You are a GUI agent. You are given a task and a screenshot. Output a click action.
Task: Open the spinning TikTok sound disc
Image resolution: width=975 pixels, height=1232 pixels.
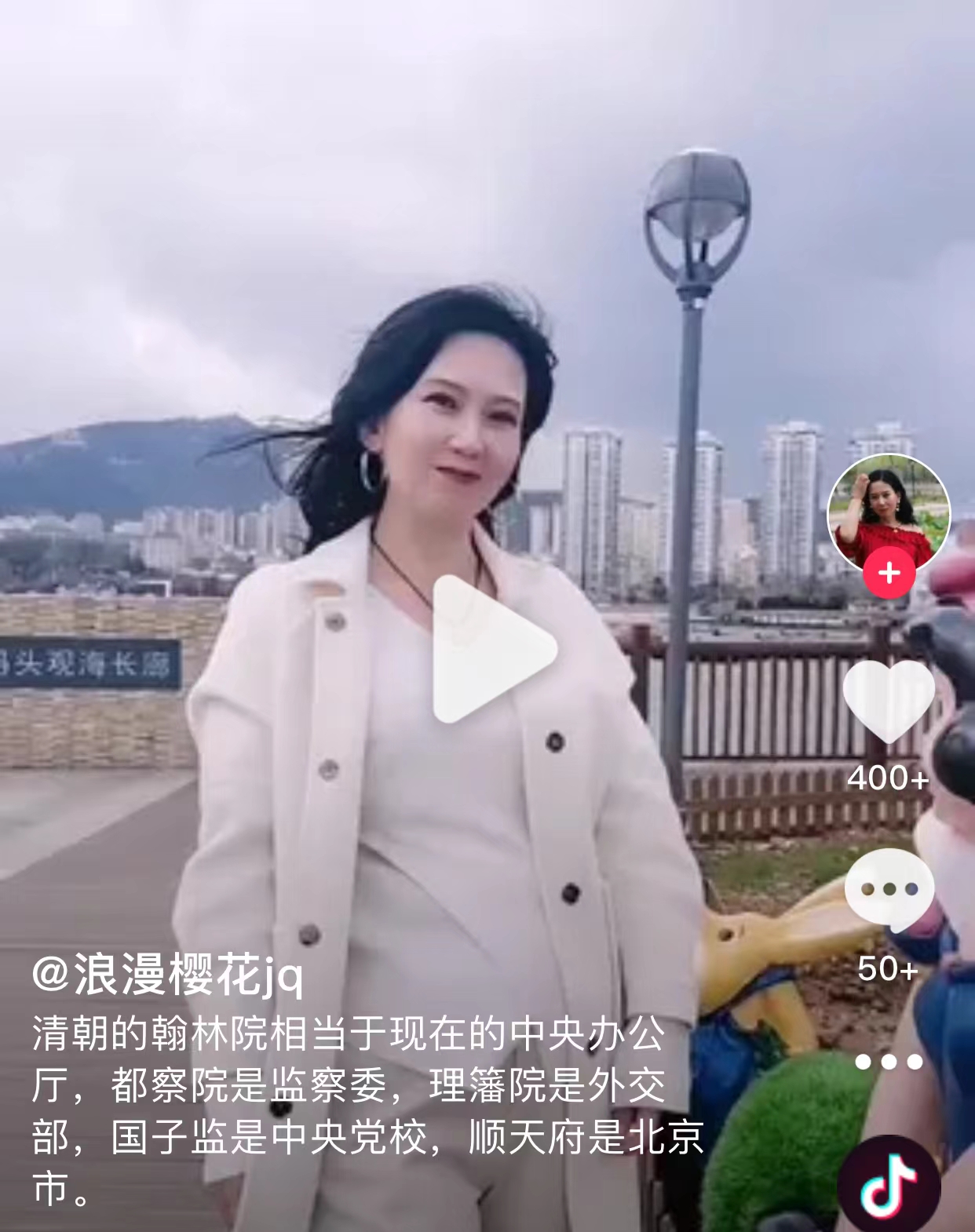pos(889,1185)
